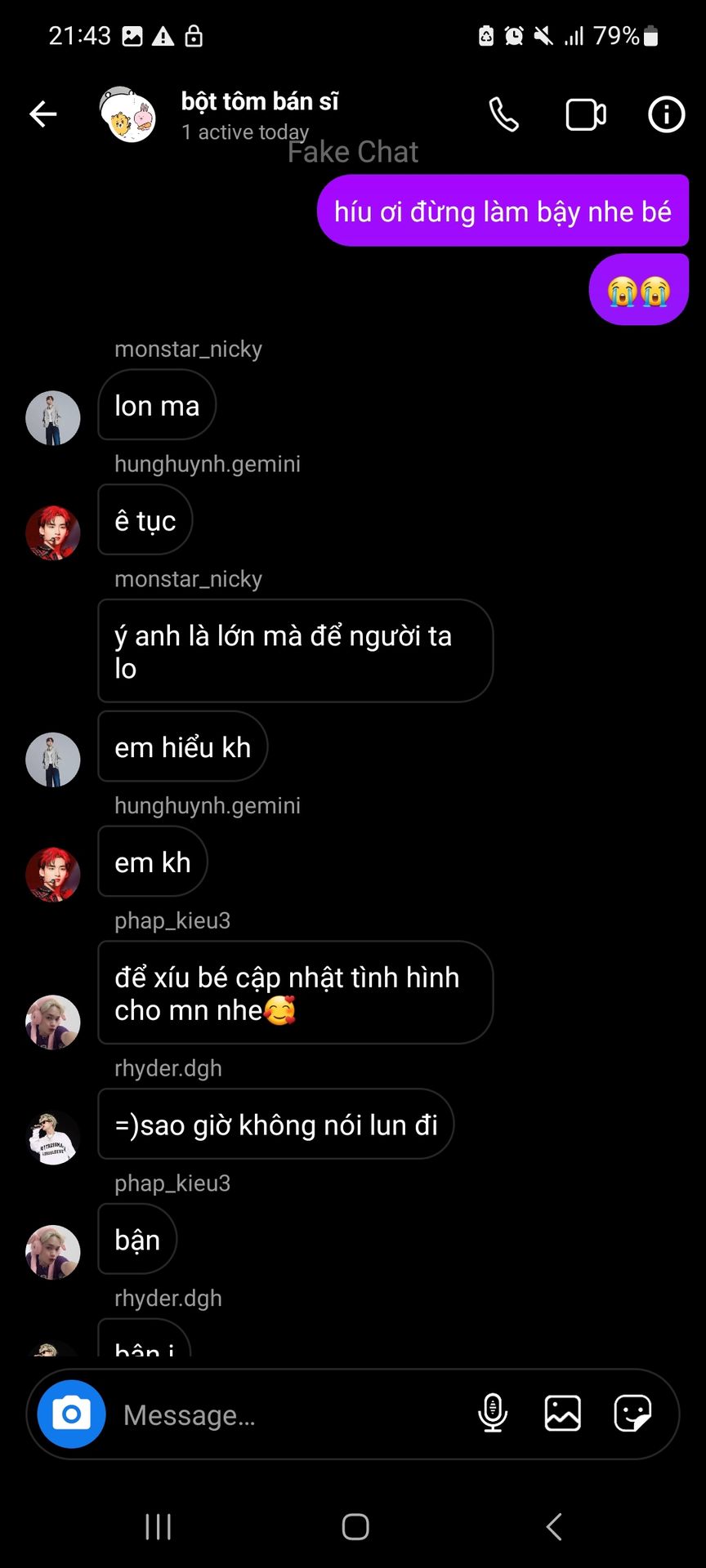Open the photo gallery picker
706x1568 pixels.
[x=563, y=1414]
